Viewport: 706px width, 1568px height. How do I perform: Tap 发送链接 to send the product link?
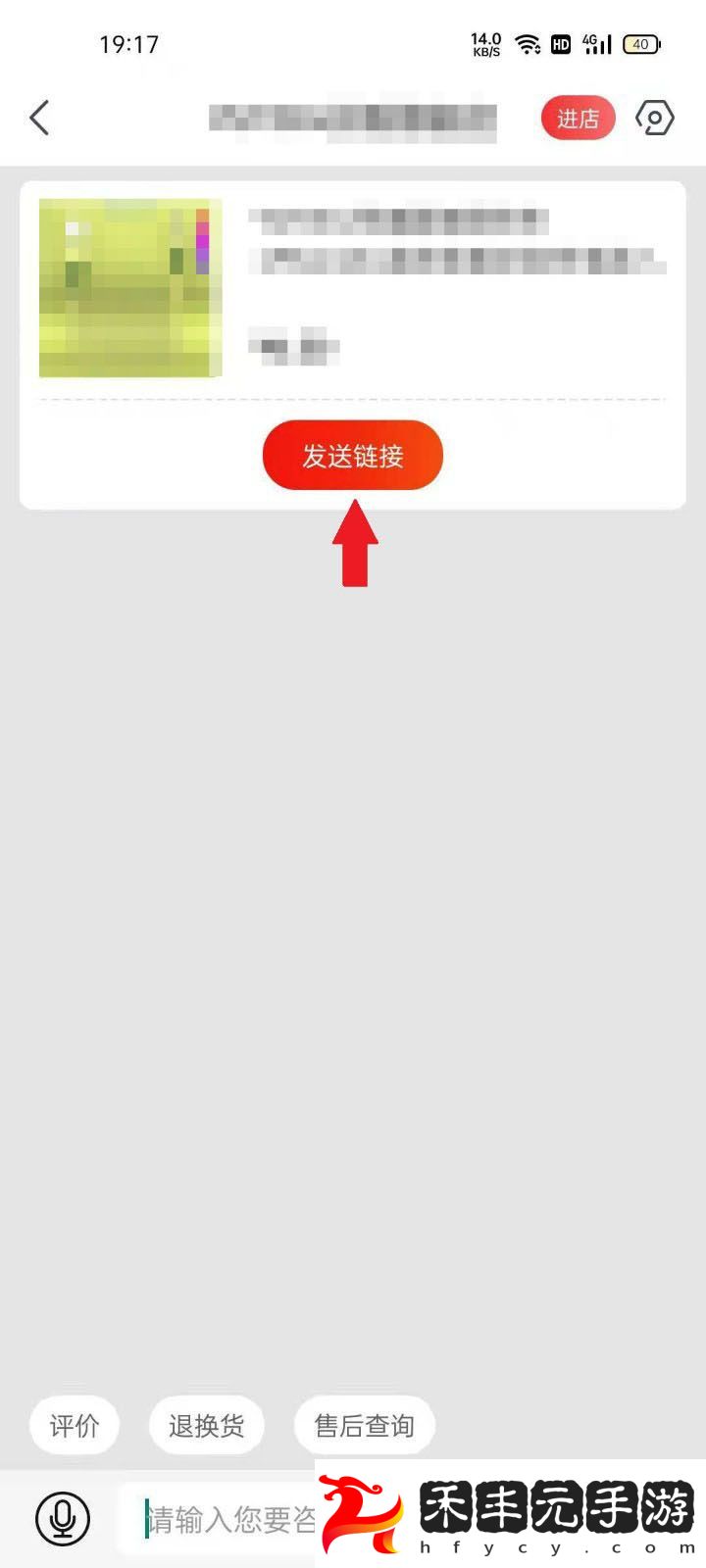pos(353,456)
